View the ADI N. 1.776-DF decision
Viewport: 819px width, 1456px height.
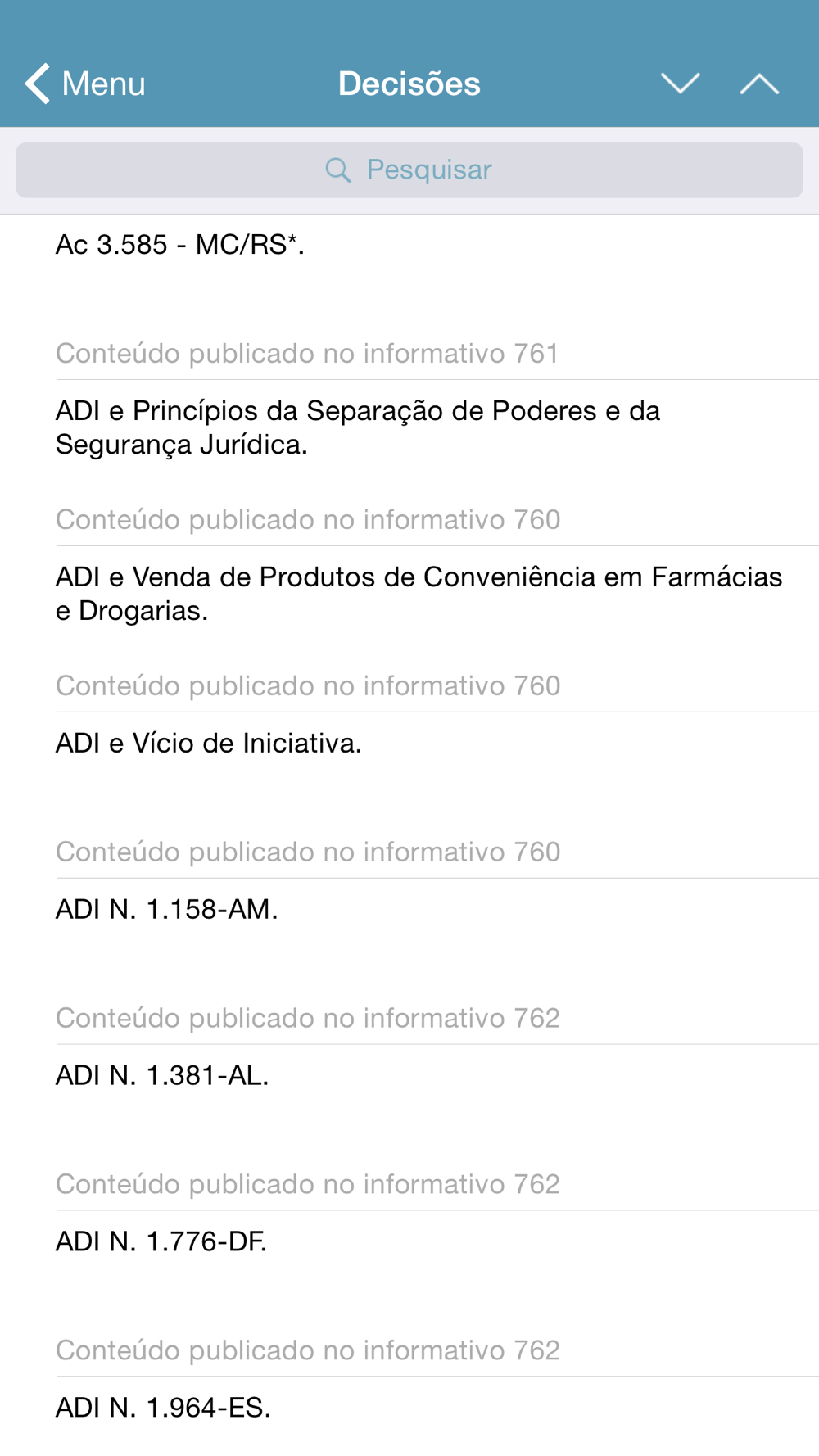[161, 1242]
